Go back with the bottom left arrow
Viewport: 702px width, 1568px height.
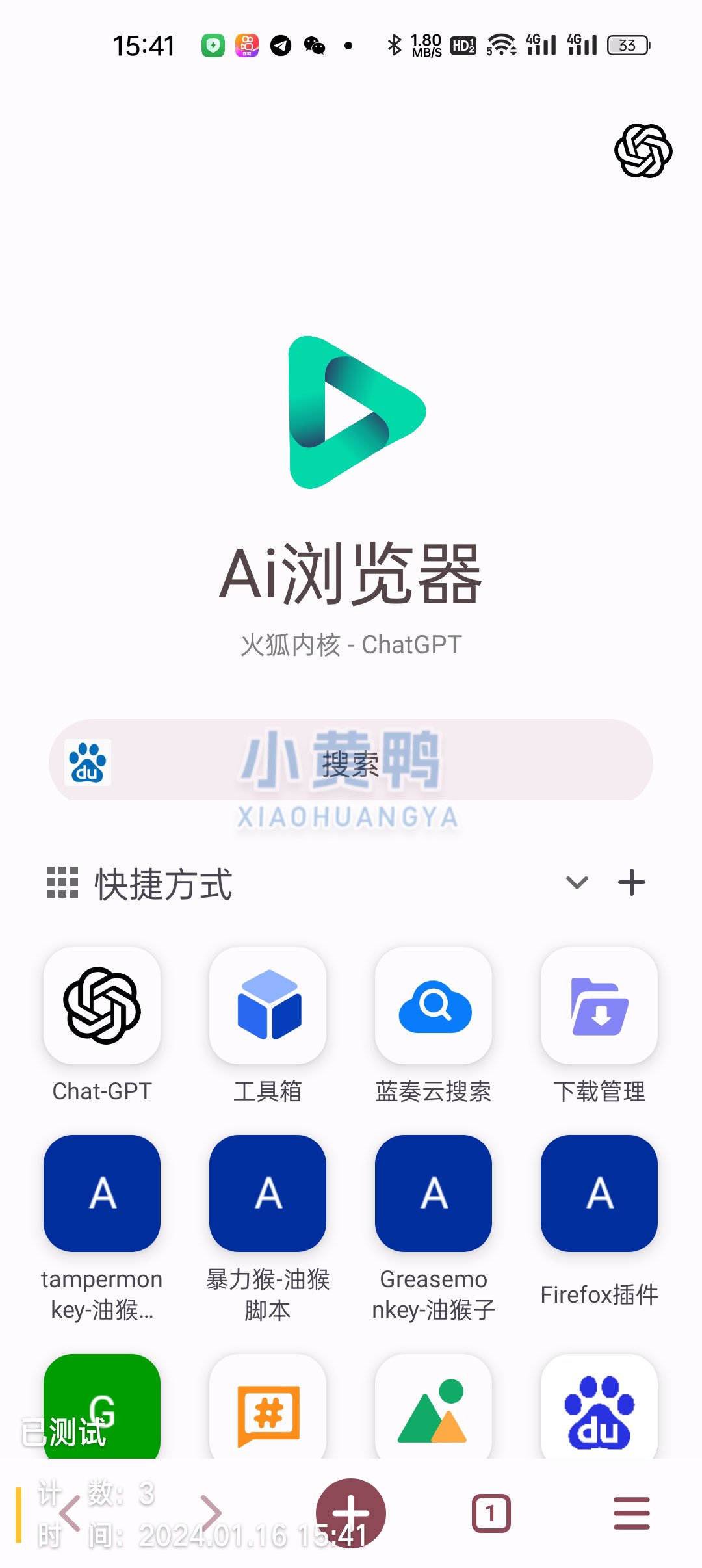point(70,1513)
